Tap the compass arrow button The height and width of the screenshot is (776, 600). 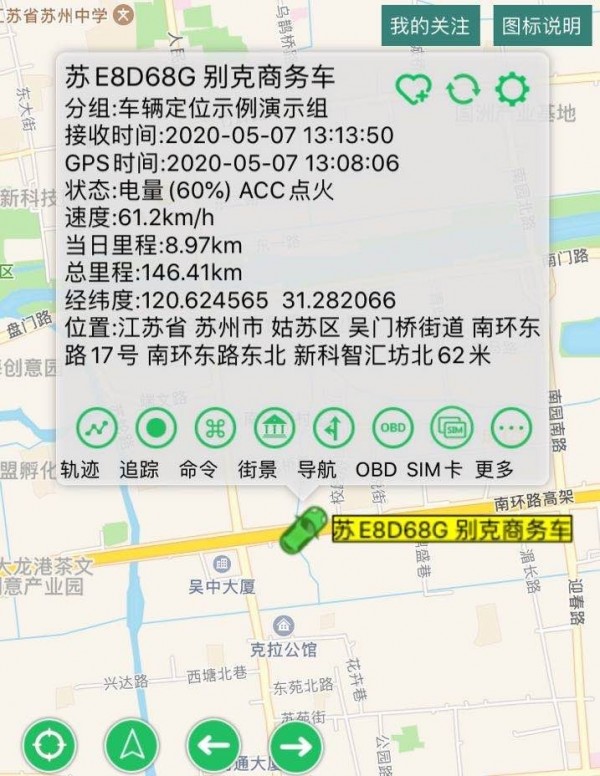[132, 745]
